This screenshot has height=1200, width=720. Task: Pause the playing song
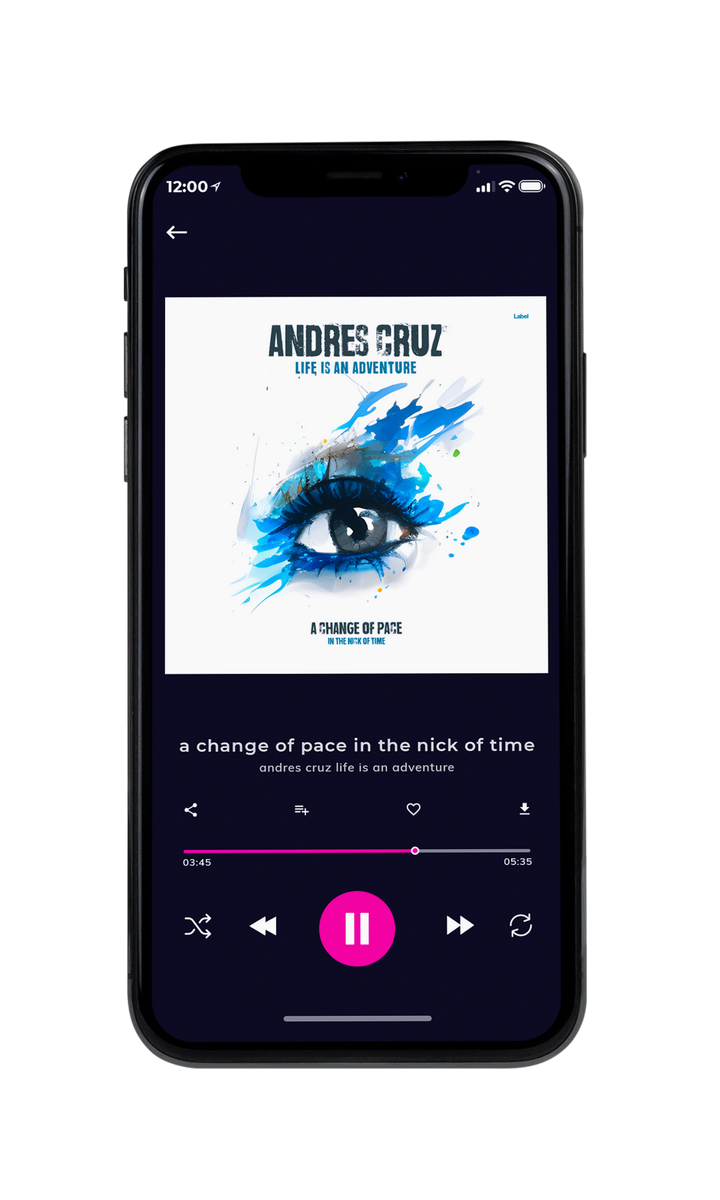click(357, 928)
